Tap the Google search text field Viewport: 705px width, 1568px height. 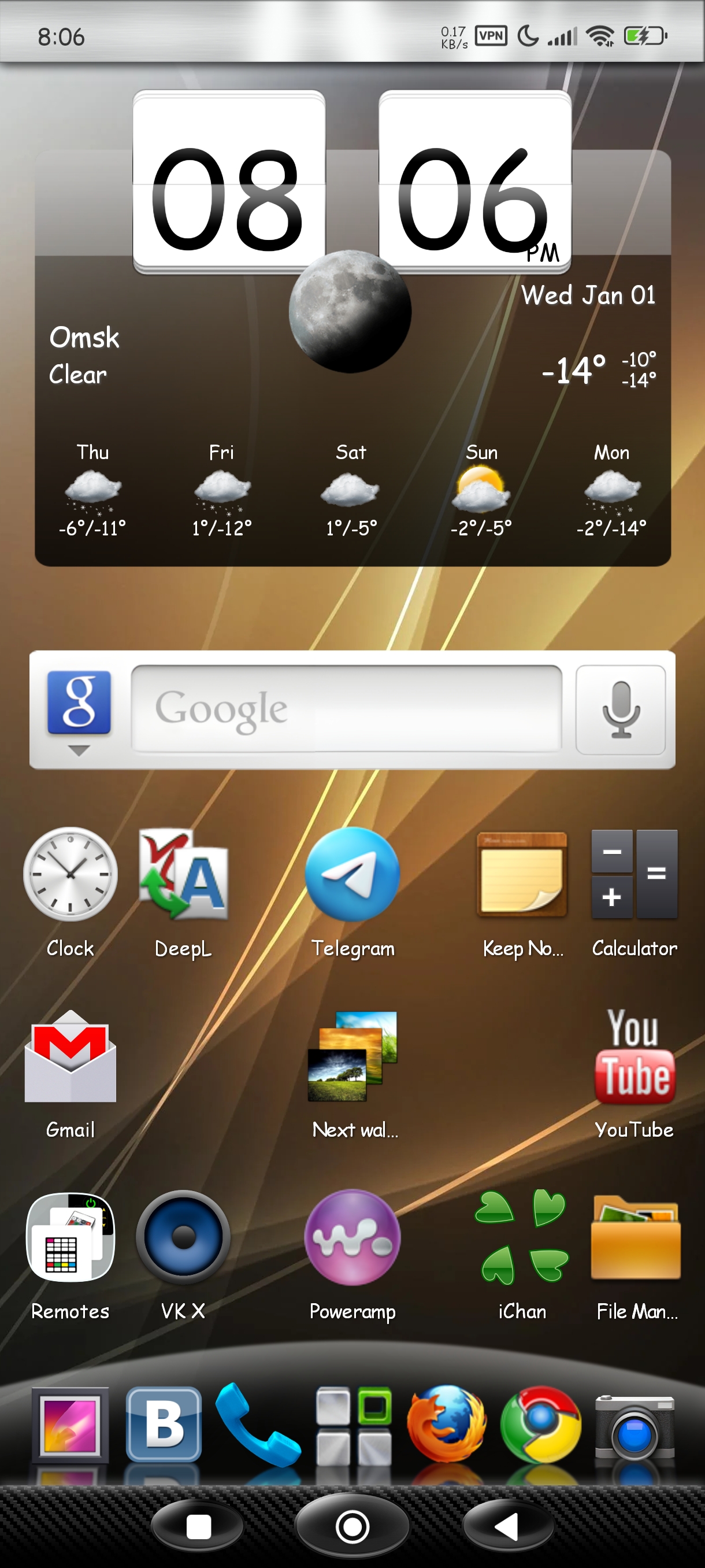click(x=346, y=708)
